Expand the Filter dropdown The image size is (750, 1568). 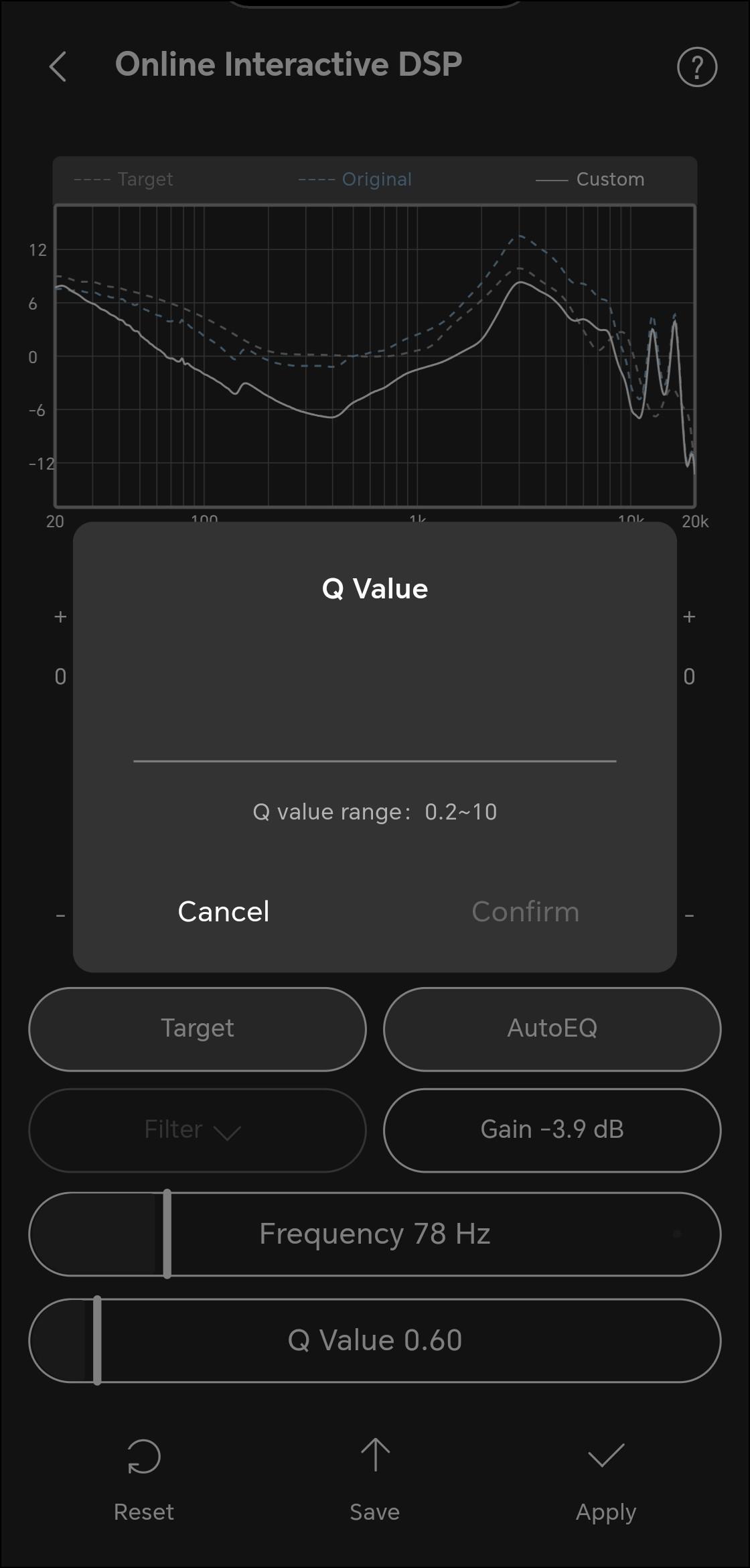tap(198, 1130)
